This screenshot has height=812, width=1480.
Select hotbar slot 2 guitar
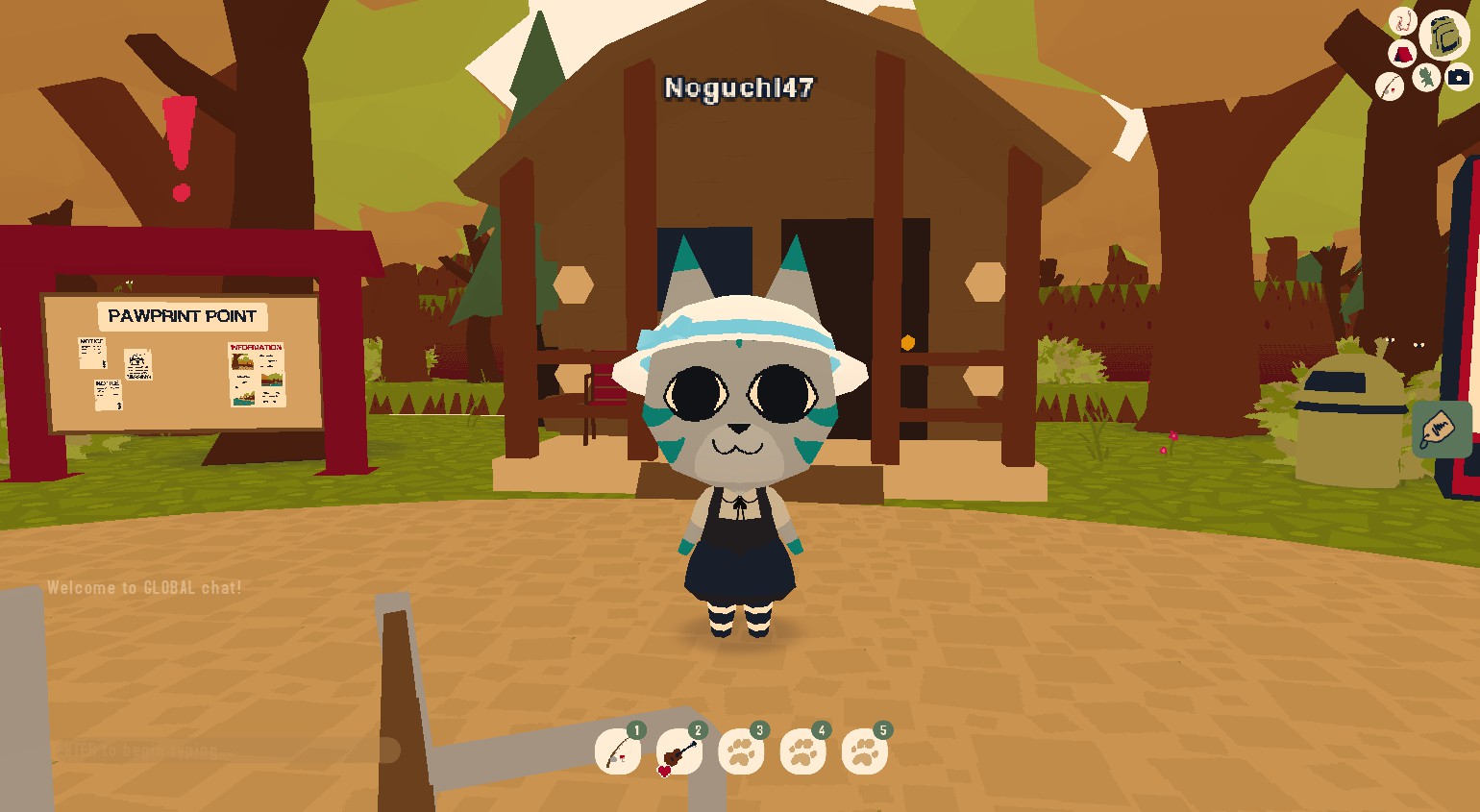(x=678, y=751)
